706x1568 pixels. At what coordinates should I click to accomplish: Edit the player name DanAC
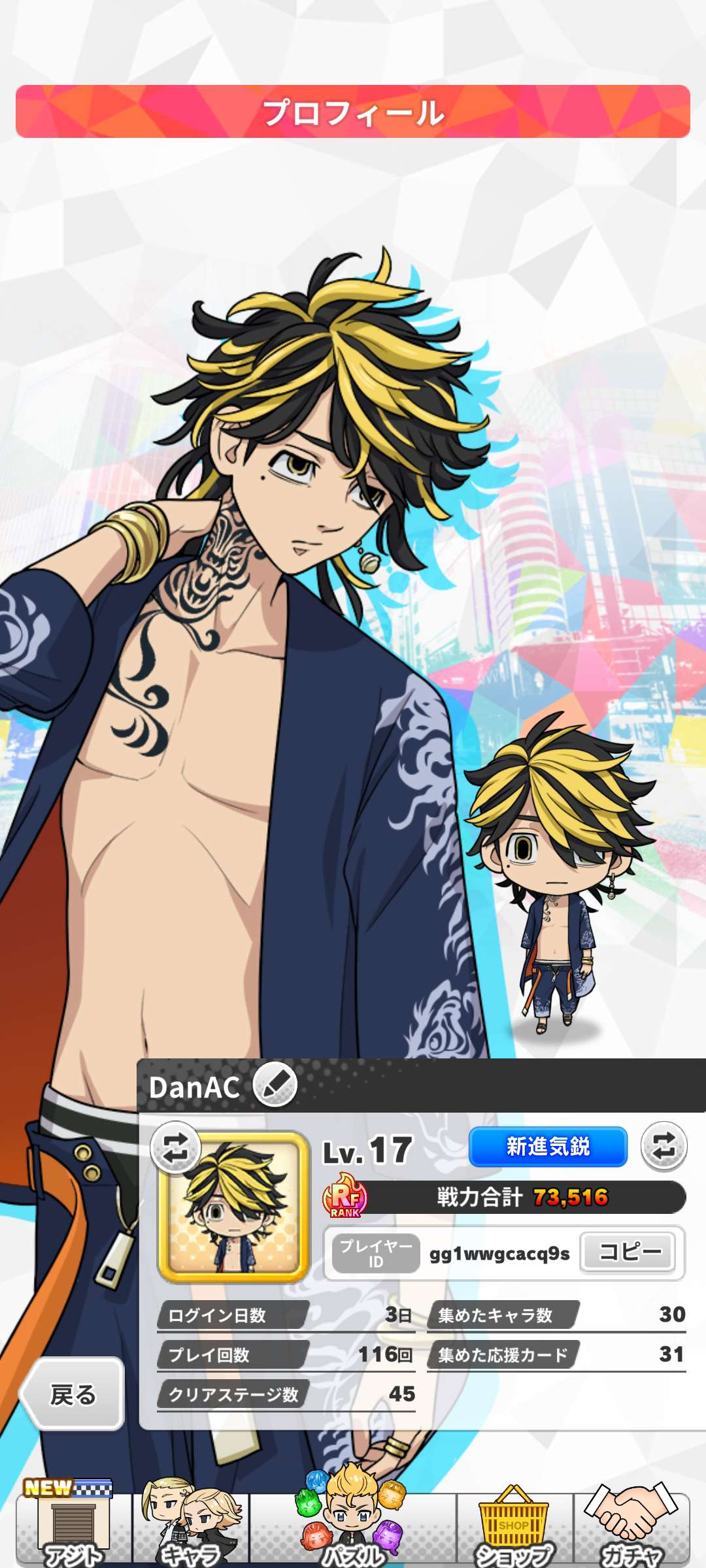275,1085
